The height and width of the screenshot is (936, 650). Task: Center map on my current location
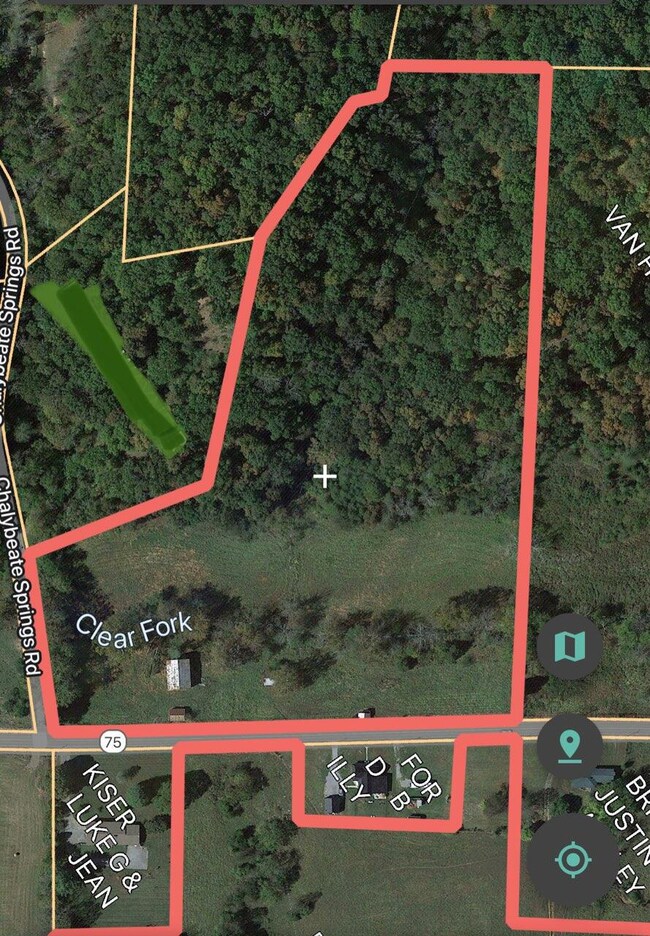point(572,859)
